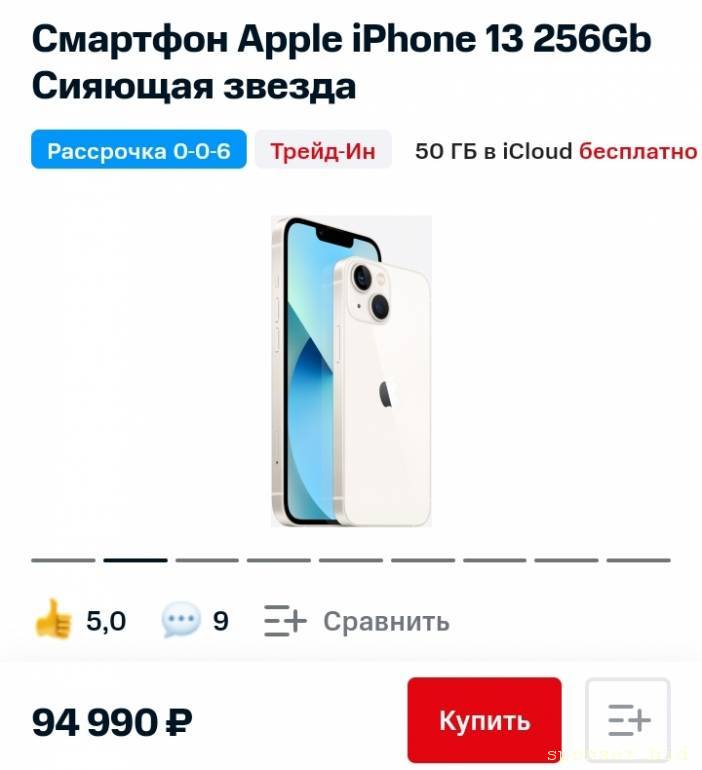View the 50 ГБ в iCloud бесплатно offer
702x770 pixels.
[x=556, y=151]
